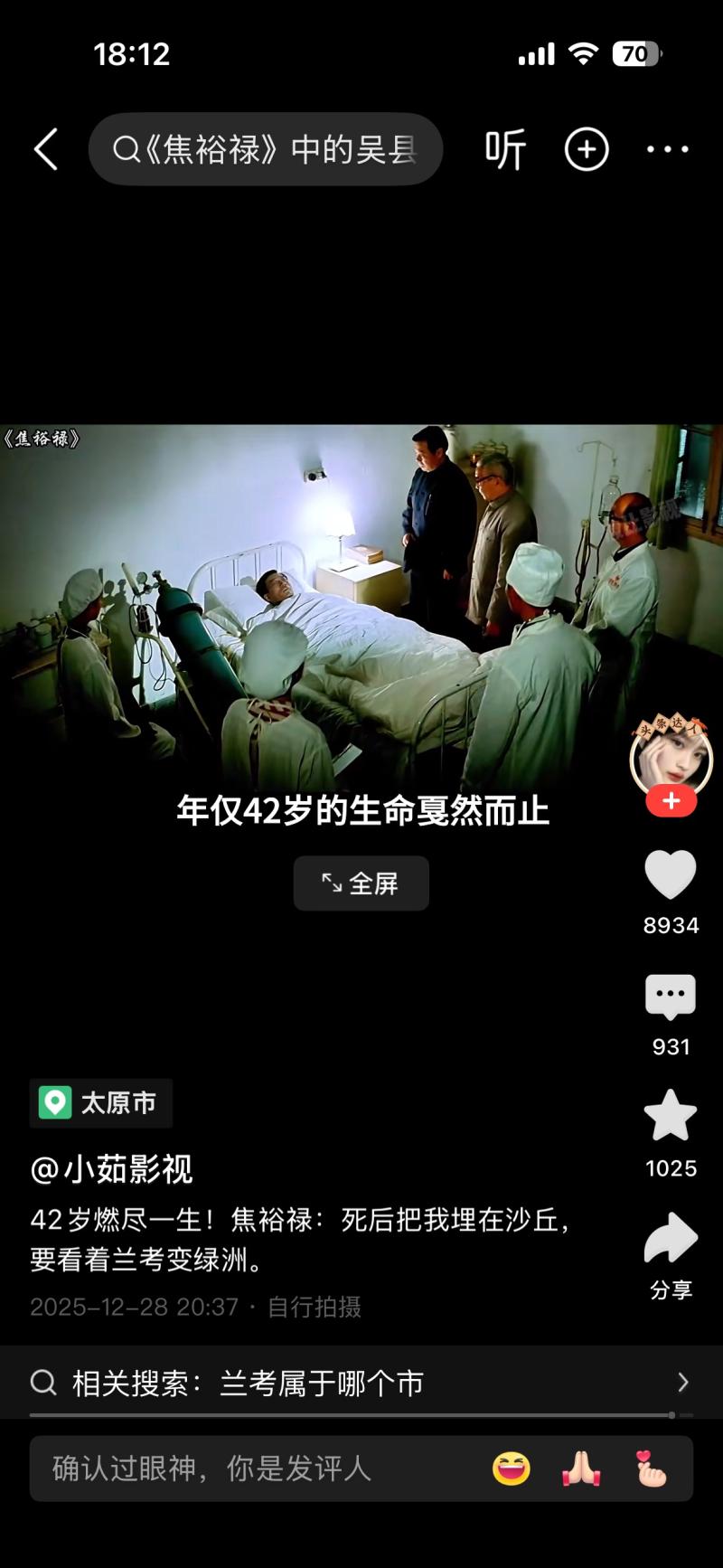Viewport: 723px width, 1568px height.
Task: Like this video with the heart
Action: (671, 874)
